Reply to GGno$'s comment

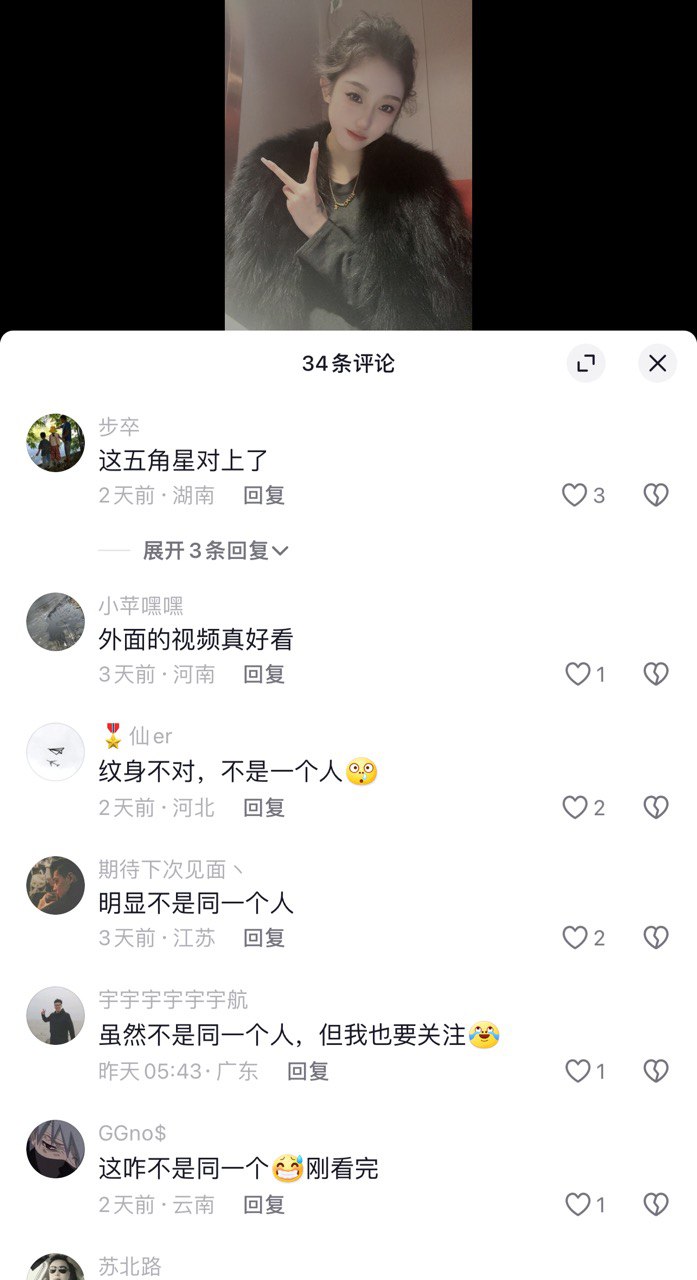coord(264,1205)
